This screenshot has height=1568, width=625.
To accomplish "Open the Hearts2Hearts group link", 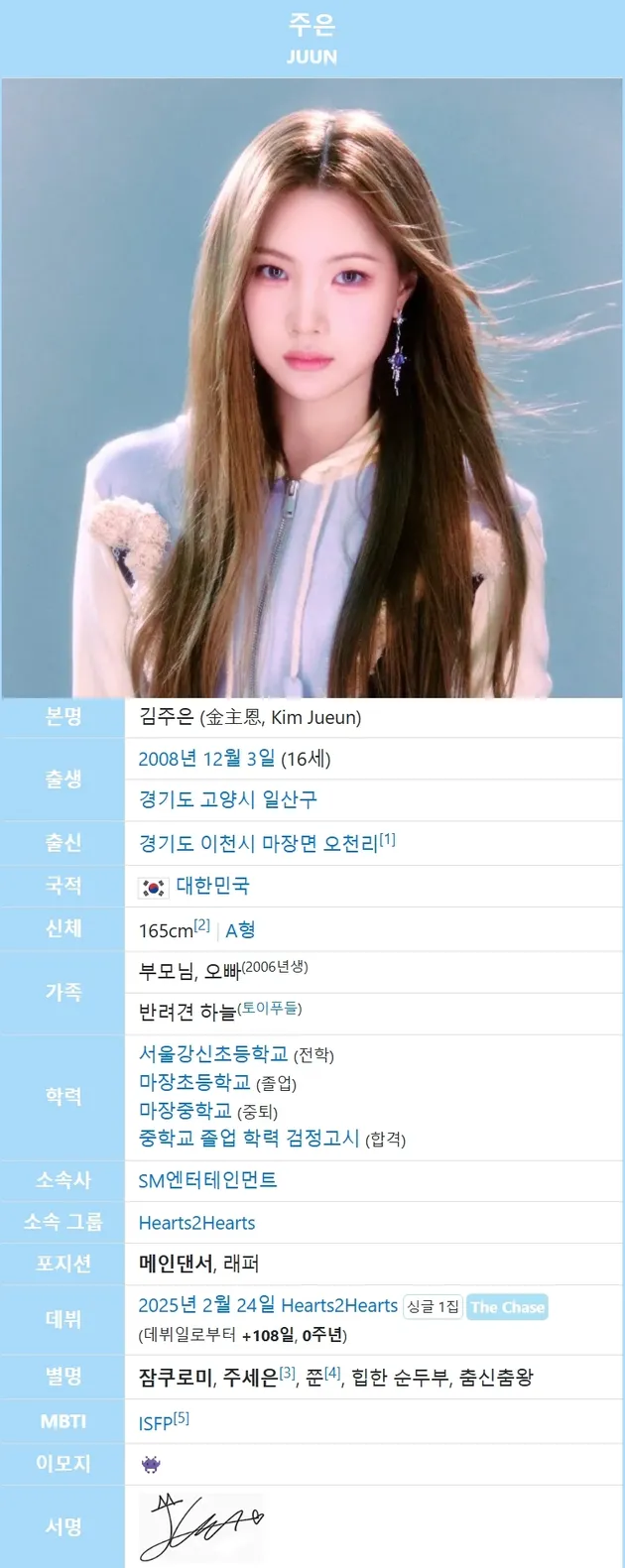I will click(196, 1223).
